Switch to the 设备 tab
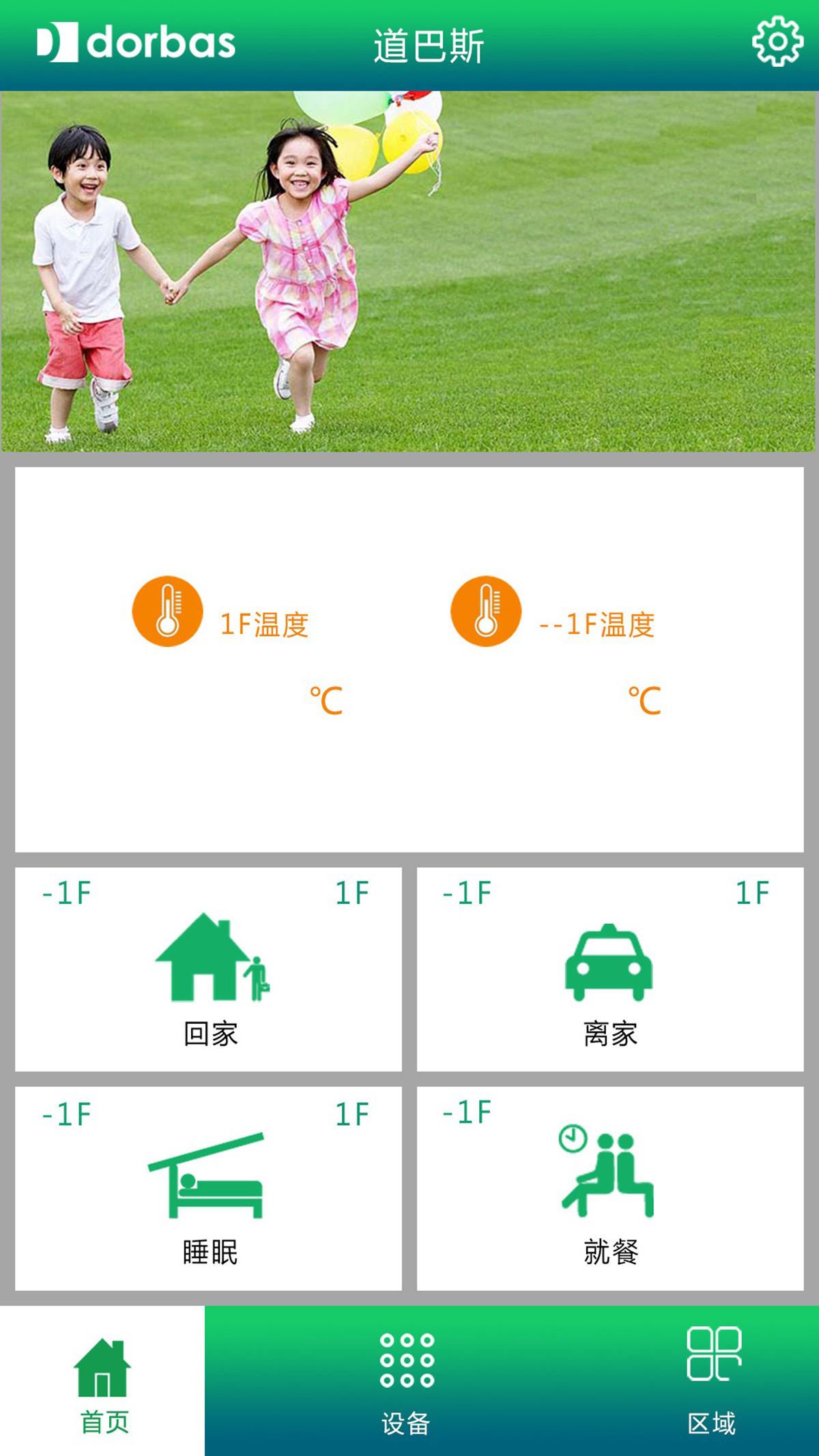Screen dimensions: 819x1456 click(x=407, y=1382)
